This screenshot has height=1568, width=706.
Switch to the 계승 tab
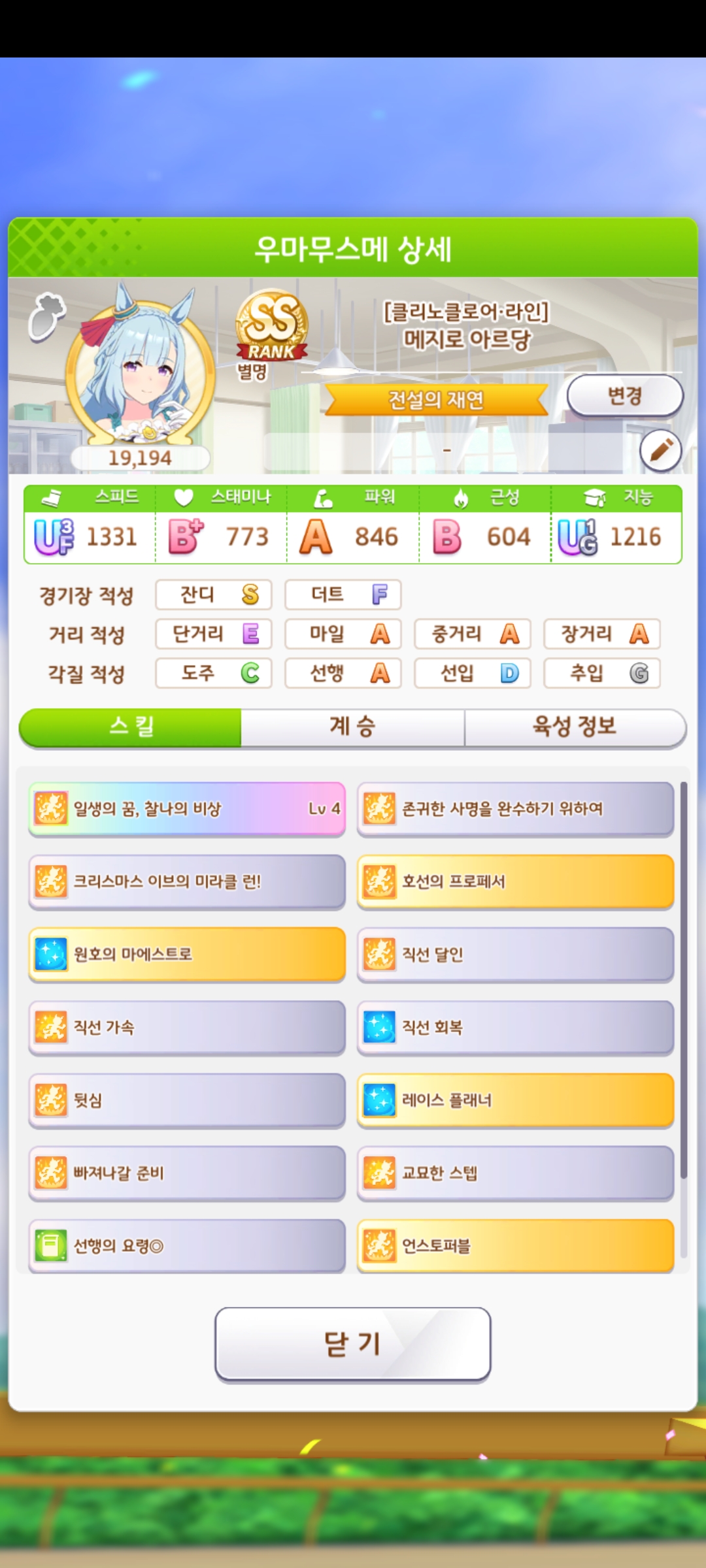click(352, 727)
